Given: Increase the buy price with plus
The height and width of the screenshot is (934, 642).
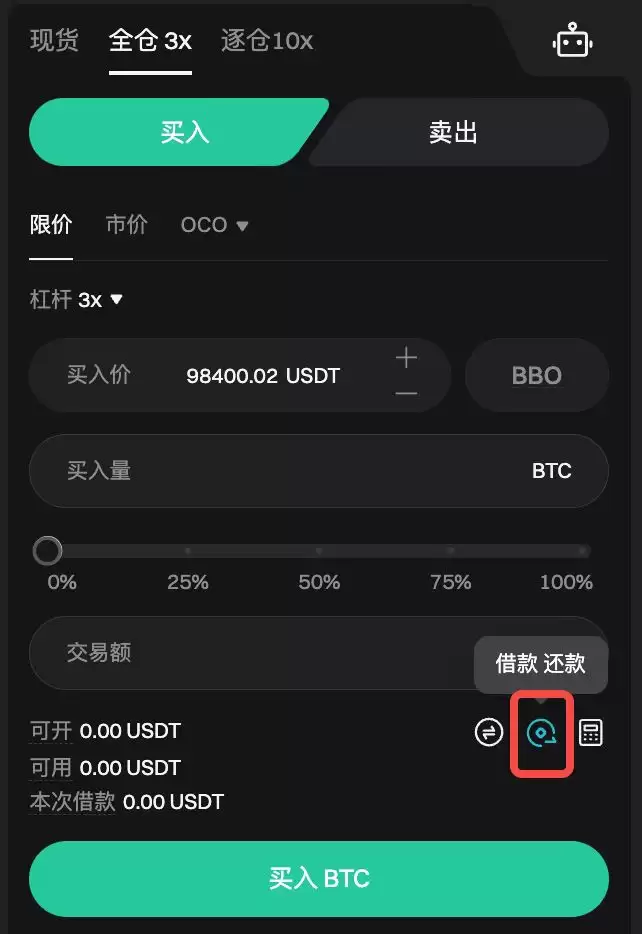Looking at the screenshot, I should click(406, 358).
